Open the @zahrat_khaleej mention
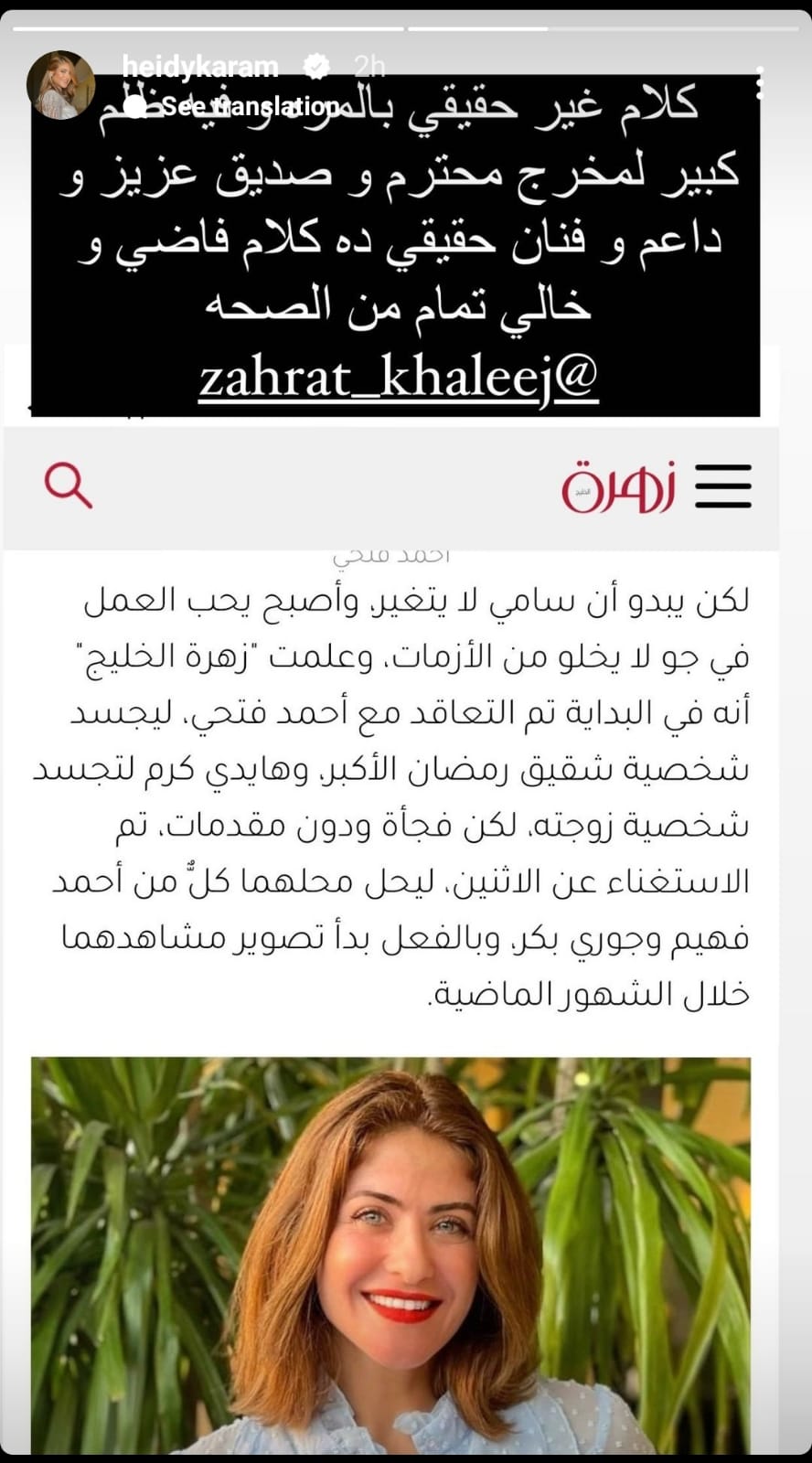 [x=398, y=377]
